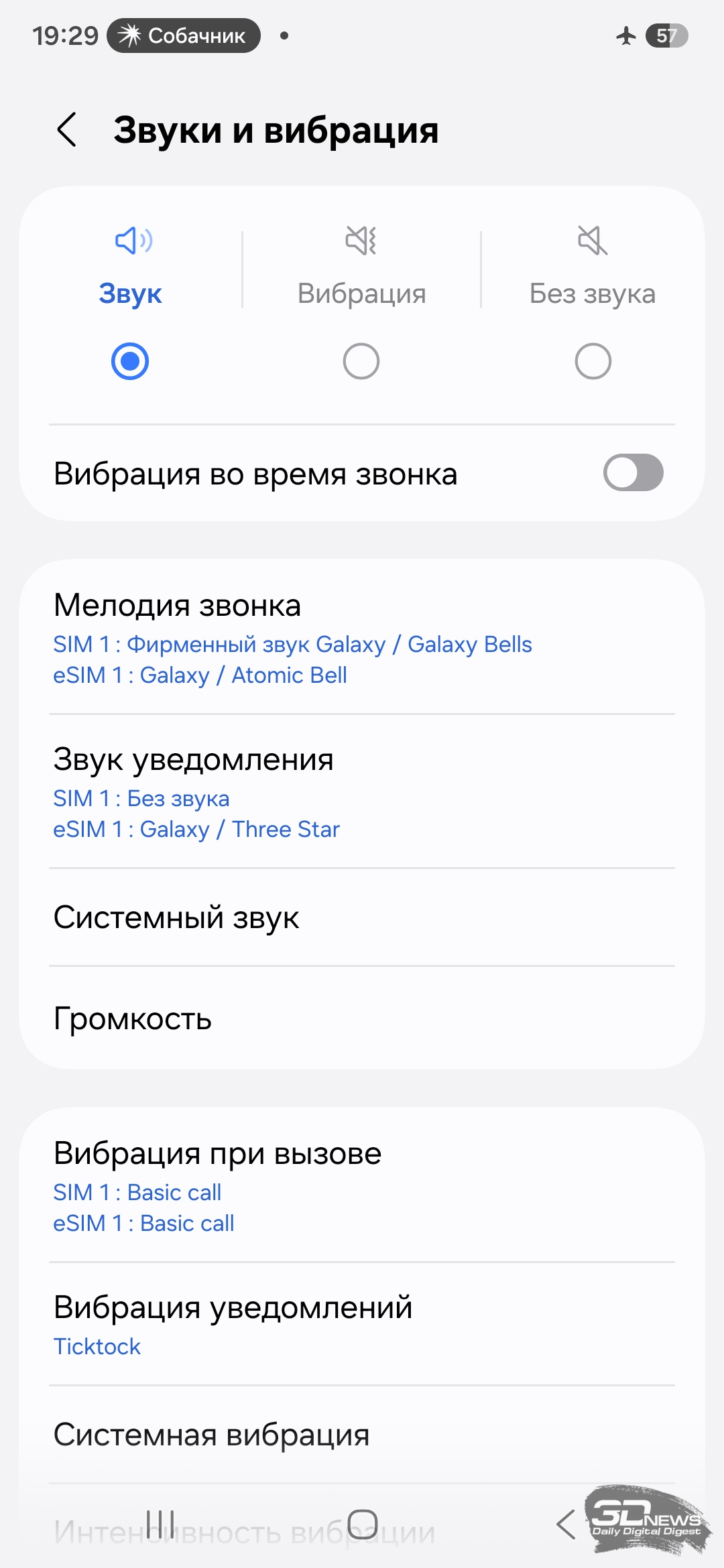Open Громкость settings
This screenshot has width=724, height=1568.
click(x=362, y=1019)
